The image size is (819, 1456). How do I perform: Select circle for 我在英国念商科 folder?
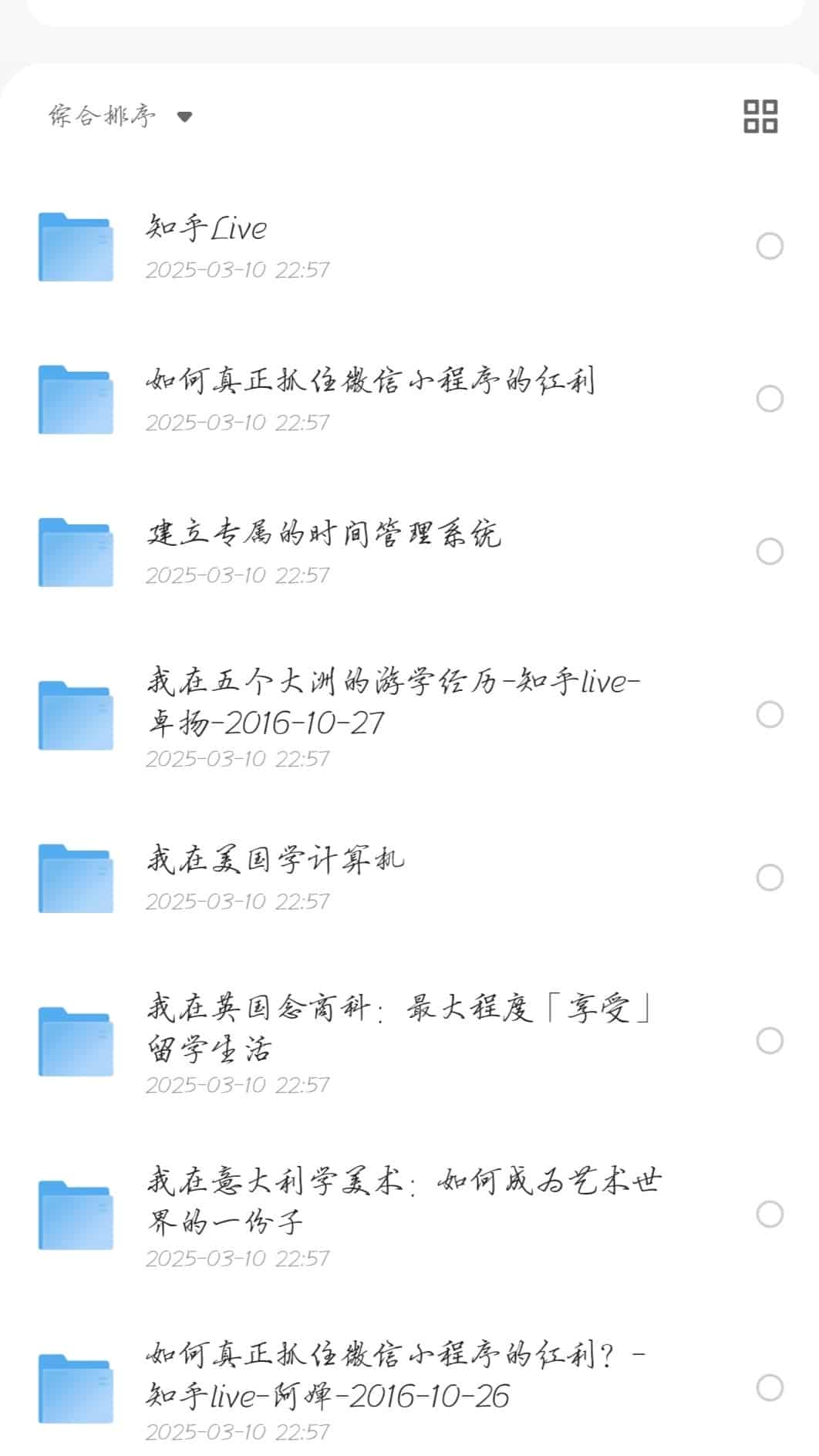[x=769, y=1041]
